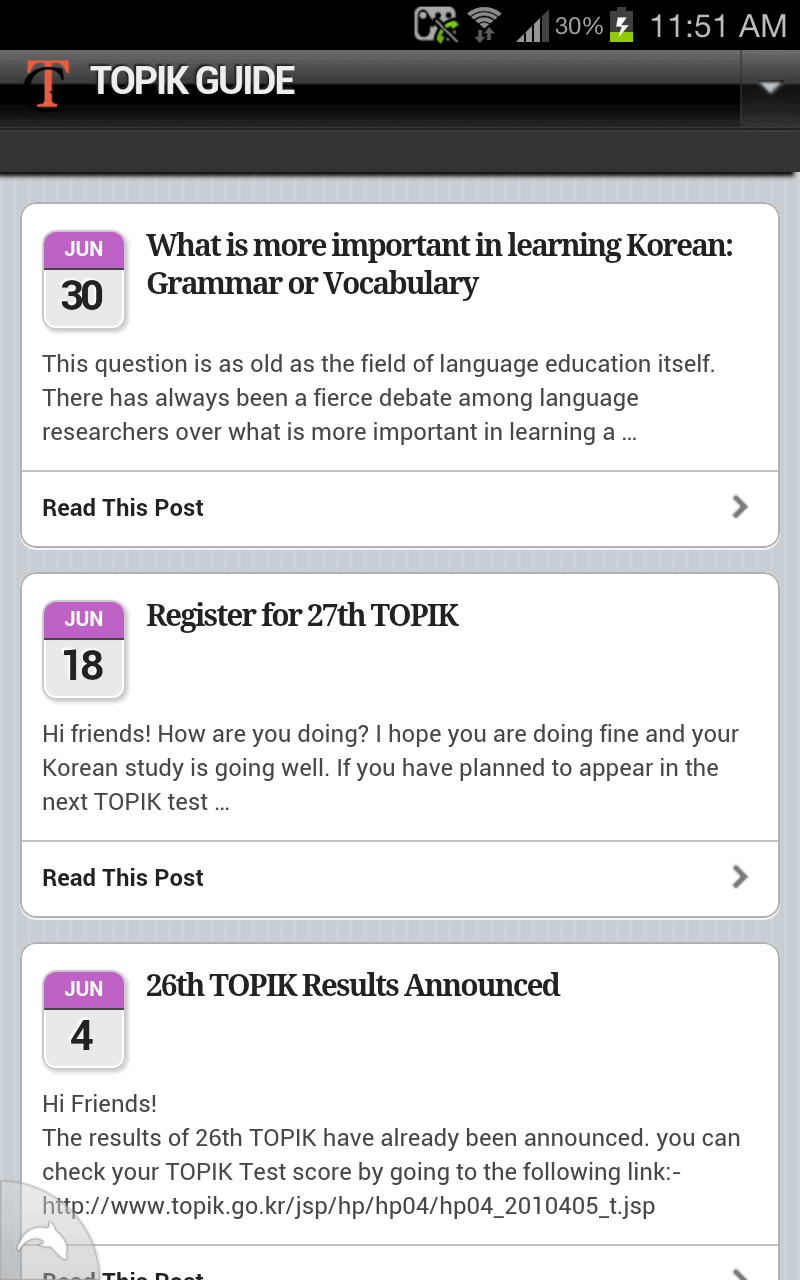
Task: Read This Post for Grammar or Vocabulary
Action: coord(399,508)
